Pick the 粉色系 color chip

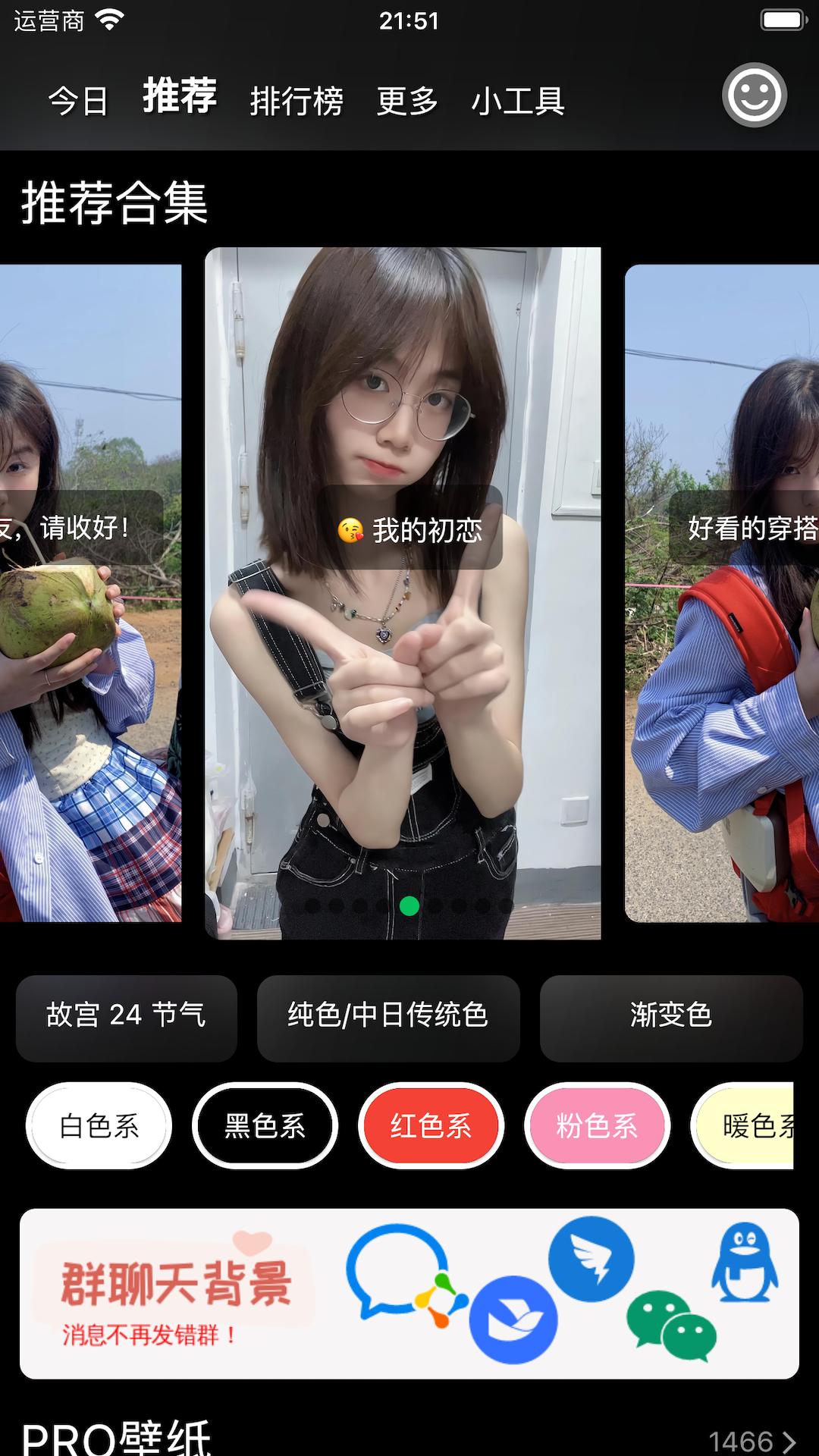coord(597,1126)
